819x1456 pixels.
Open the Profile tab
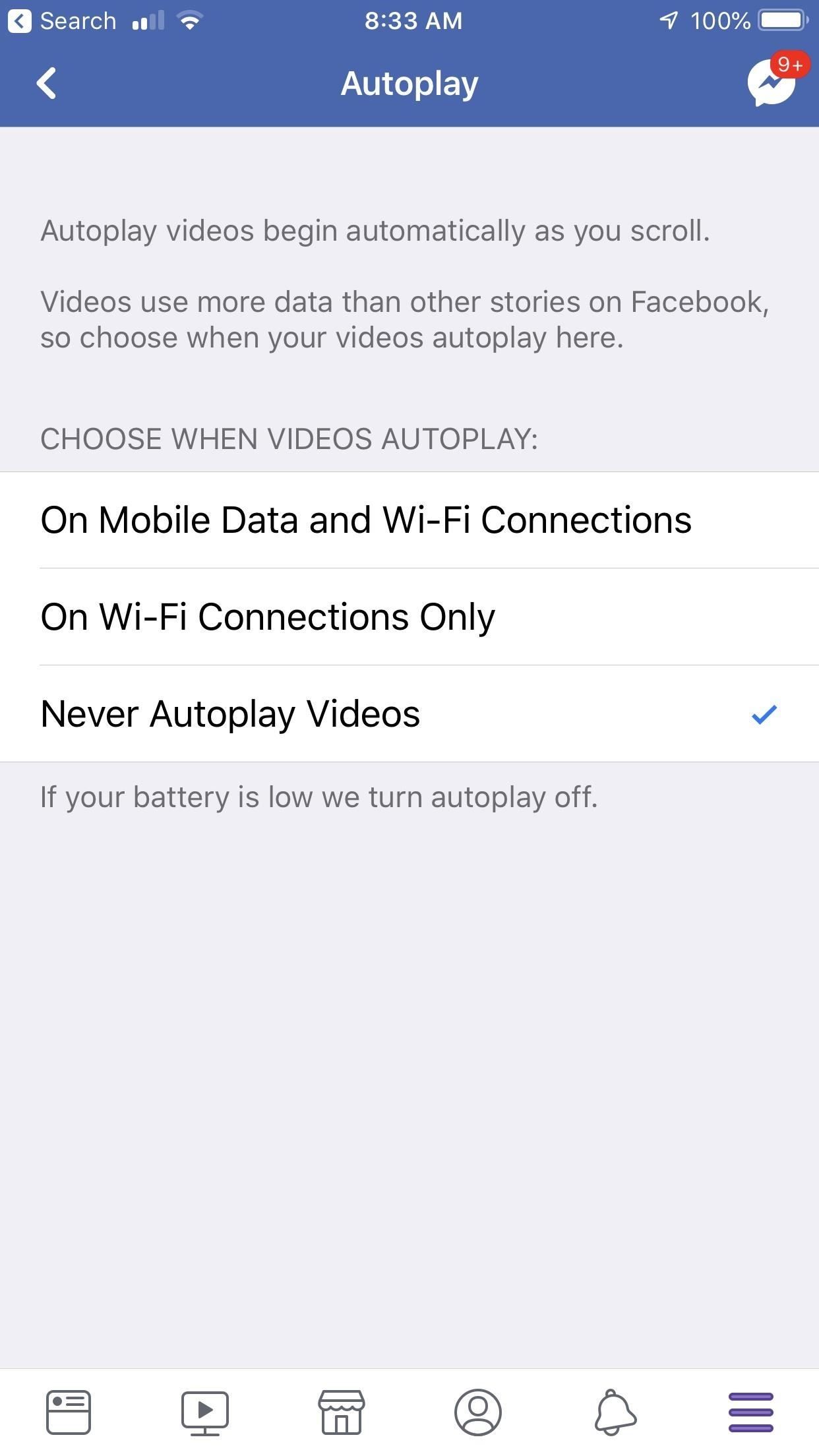pyautogui.click(x=478, y=1412)
